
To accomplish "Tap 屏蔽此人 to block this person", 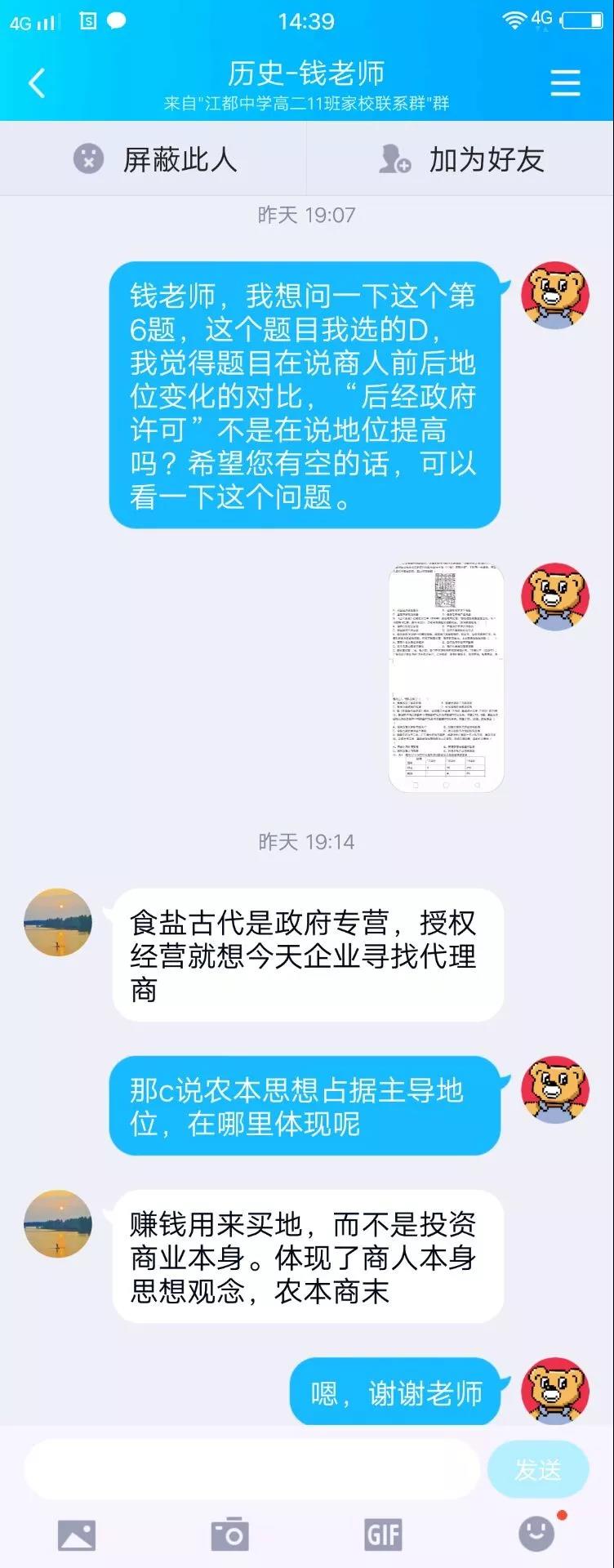I will pyautogui.click(x=155, y=159).
